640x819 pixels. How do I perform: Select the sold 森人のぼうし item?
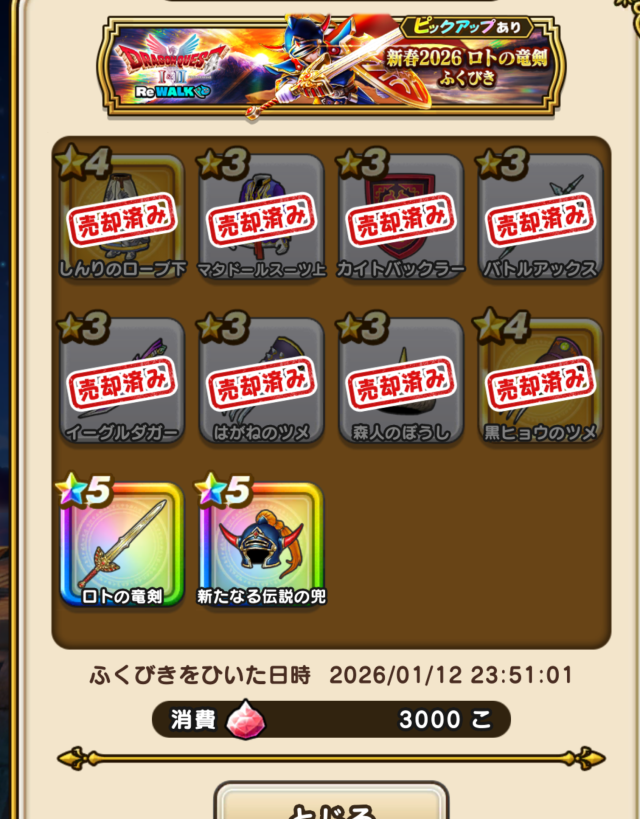(x=400, y=381)
